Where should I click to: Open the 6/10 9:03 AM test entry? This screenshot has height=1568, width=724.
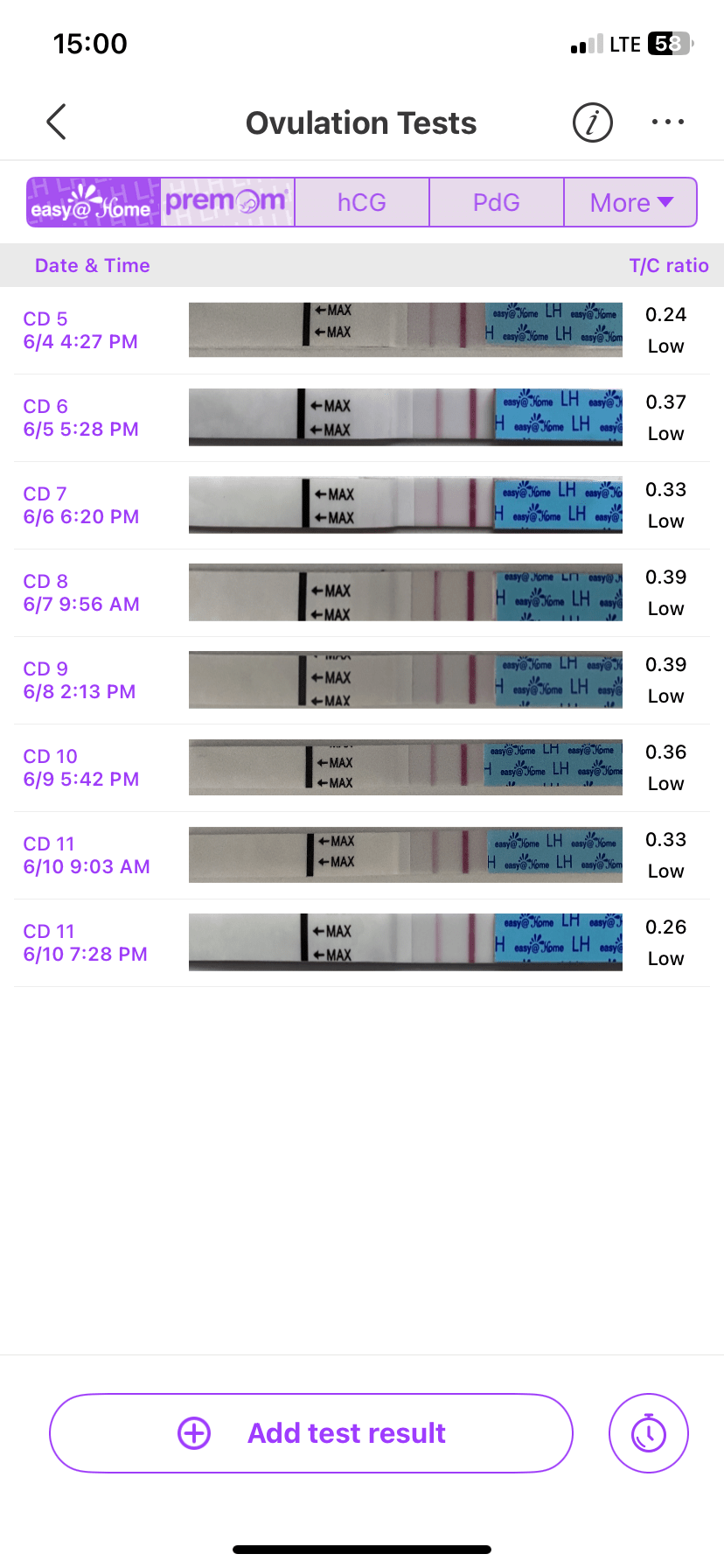point(362,855)
